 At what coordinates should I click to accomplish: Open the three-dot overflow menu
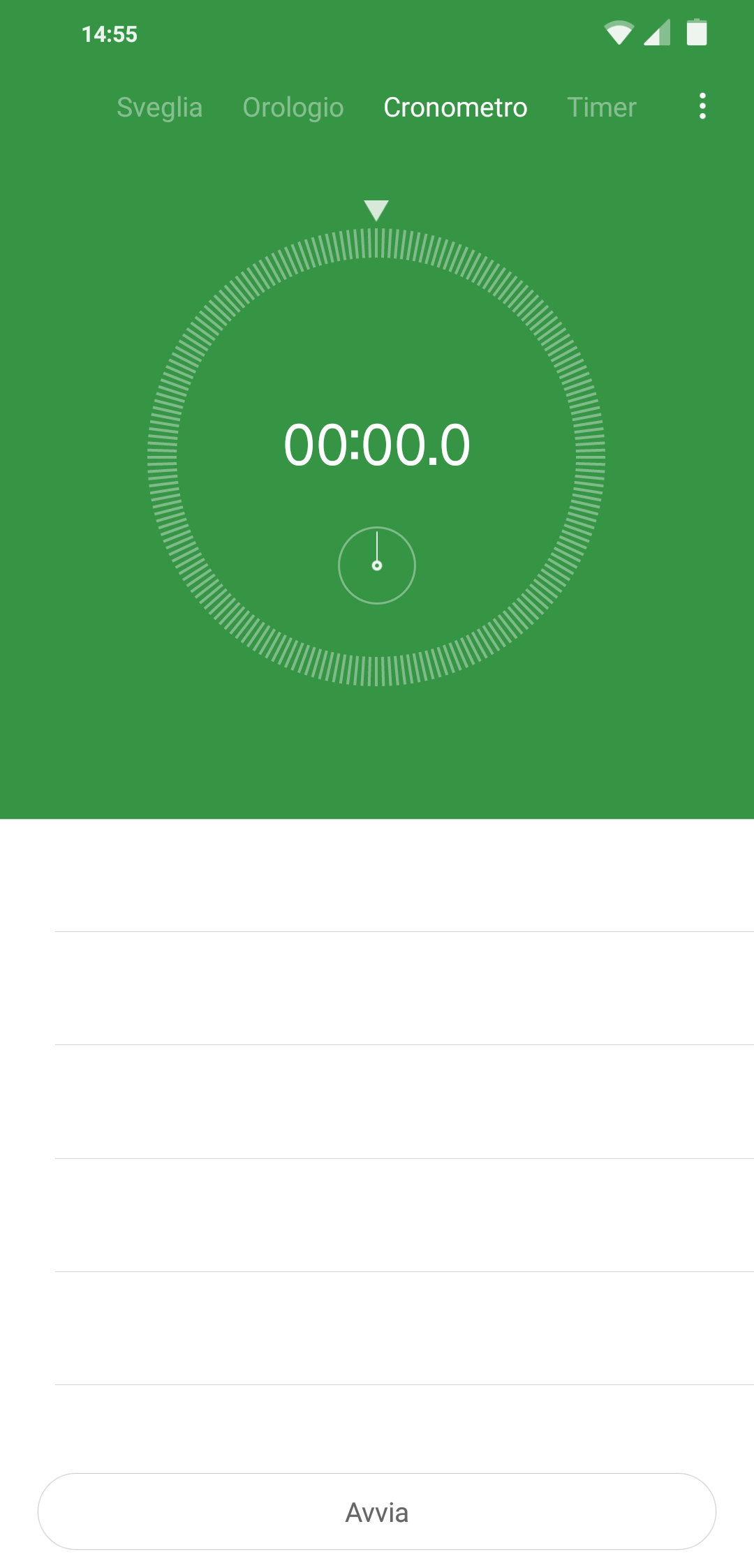[x=702, y=106]
